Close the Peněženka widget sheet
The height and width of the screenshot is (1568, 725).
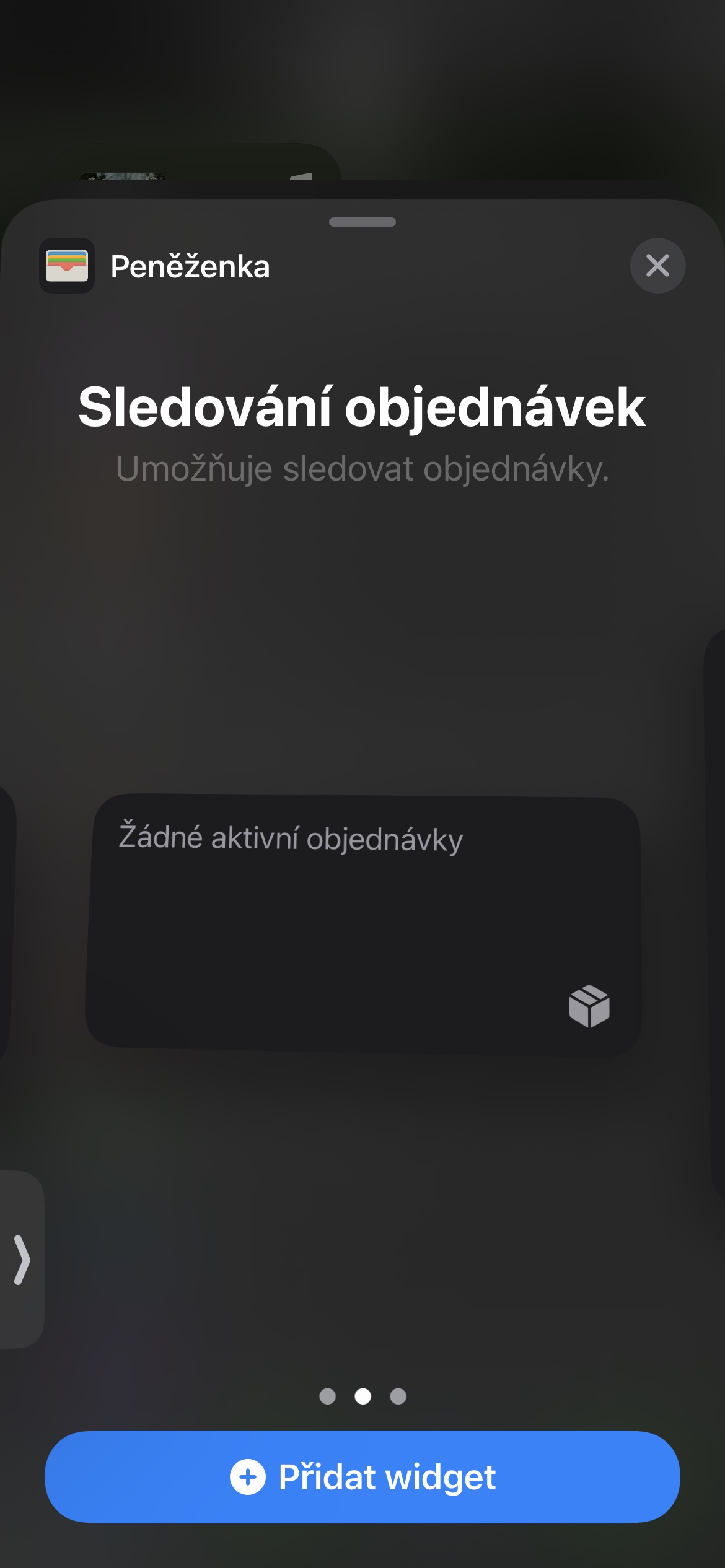657,266
